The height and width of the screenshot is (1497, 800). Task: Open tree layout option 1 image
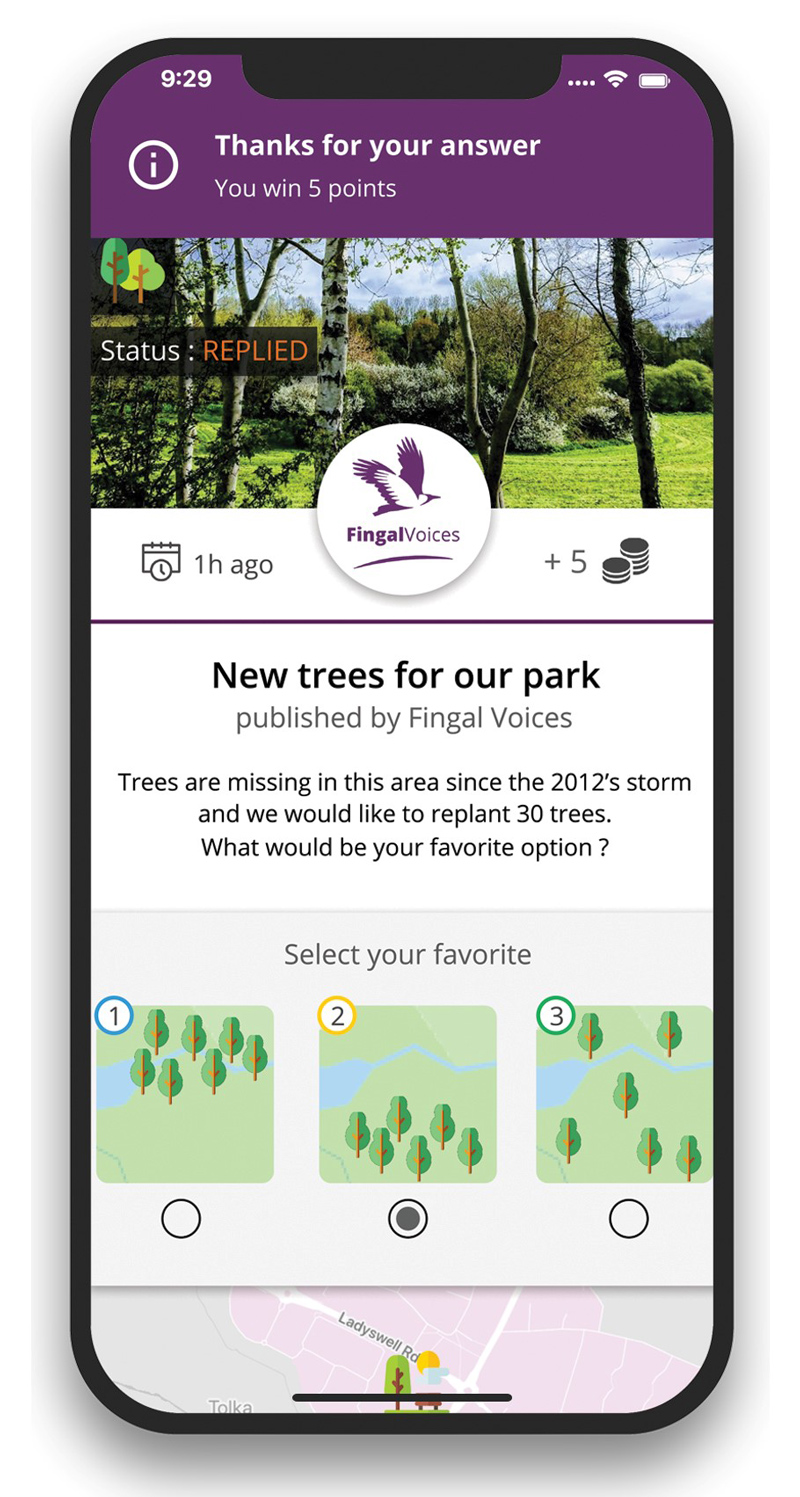185,1094
